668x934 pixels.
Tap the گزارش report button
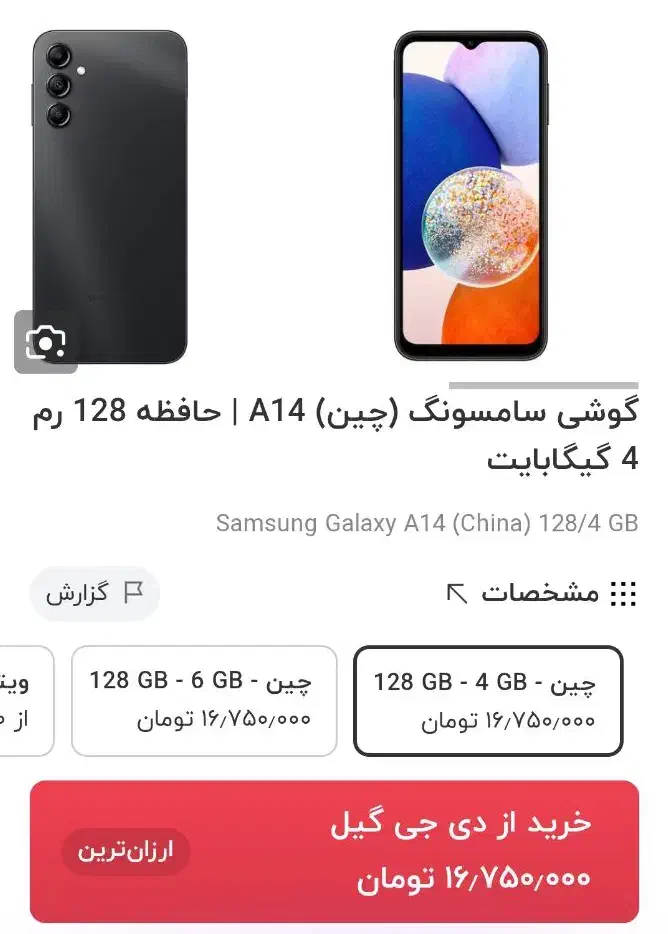(95, 593)
